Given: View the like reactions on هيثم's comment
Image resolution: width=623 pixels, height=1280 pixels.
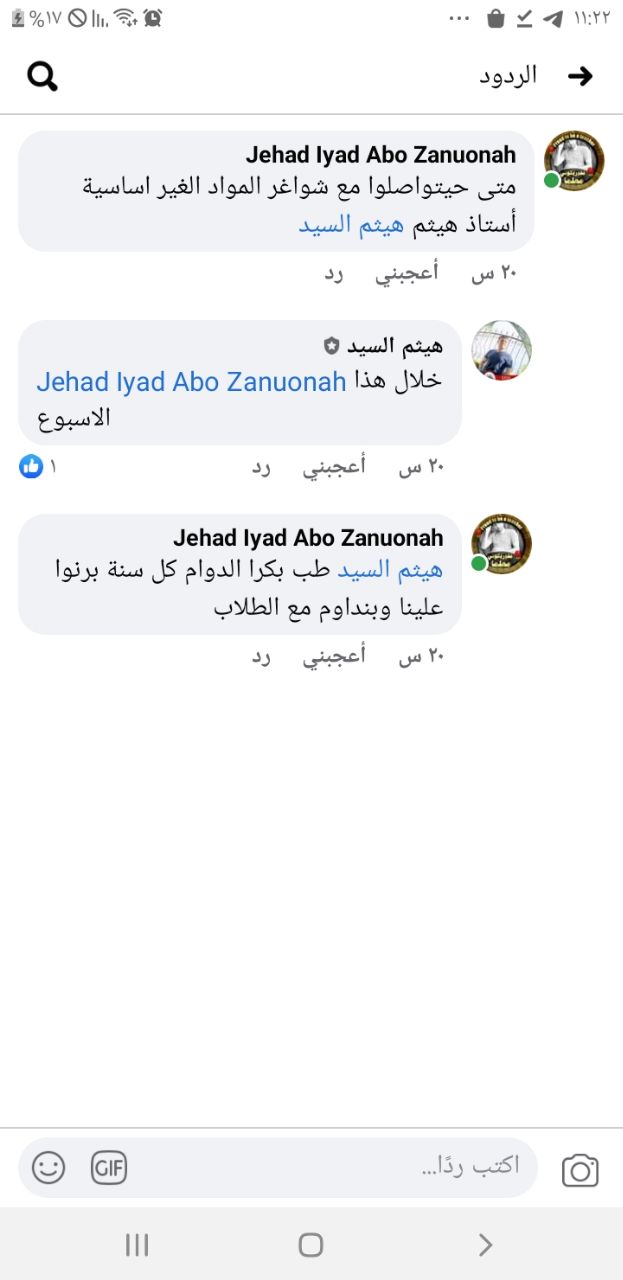Looking at the screenshot, I should [x=38, y=467].
